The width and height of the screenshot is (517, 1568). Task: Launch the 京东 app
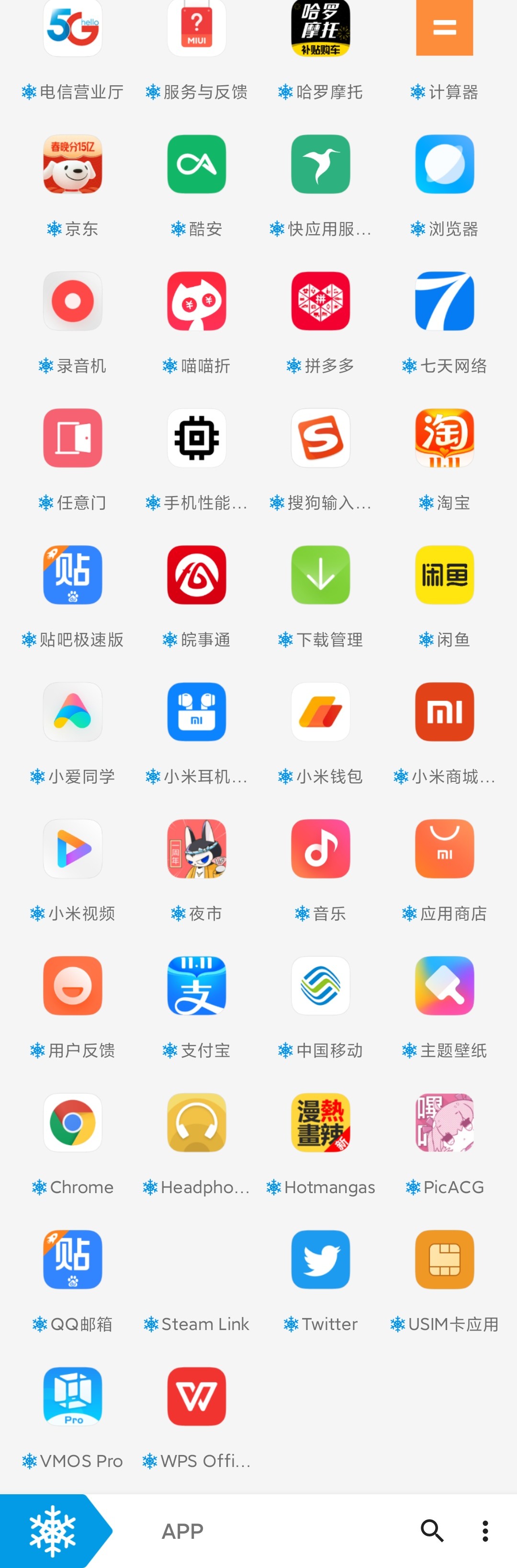(72, 164)
